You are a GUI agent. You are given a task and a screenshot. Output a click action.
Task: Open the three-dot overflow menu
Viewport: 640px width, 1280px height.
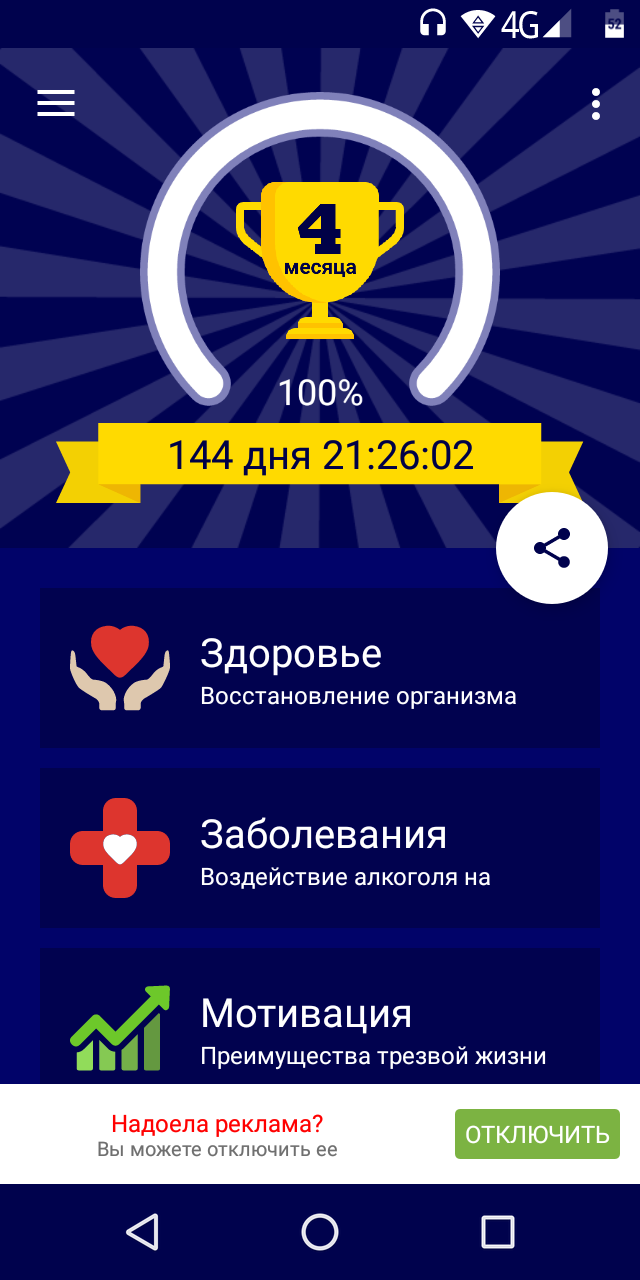596,104
